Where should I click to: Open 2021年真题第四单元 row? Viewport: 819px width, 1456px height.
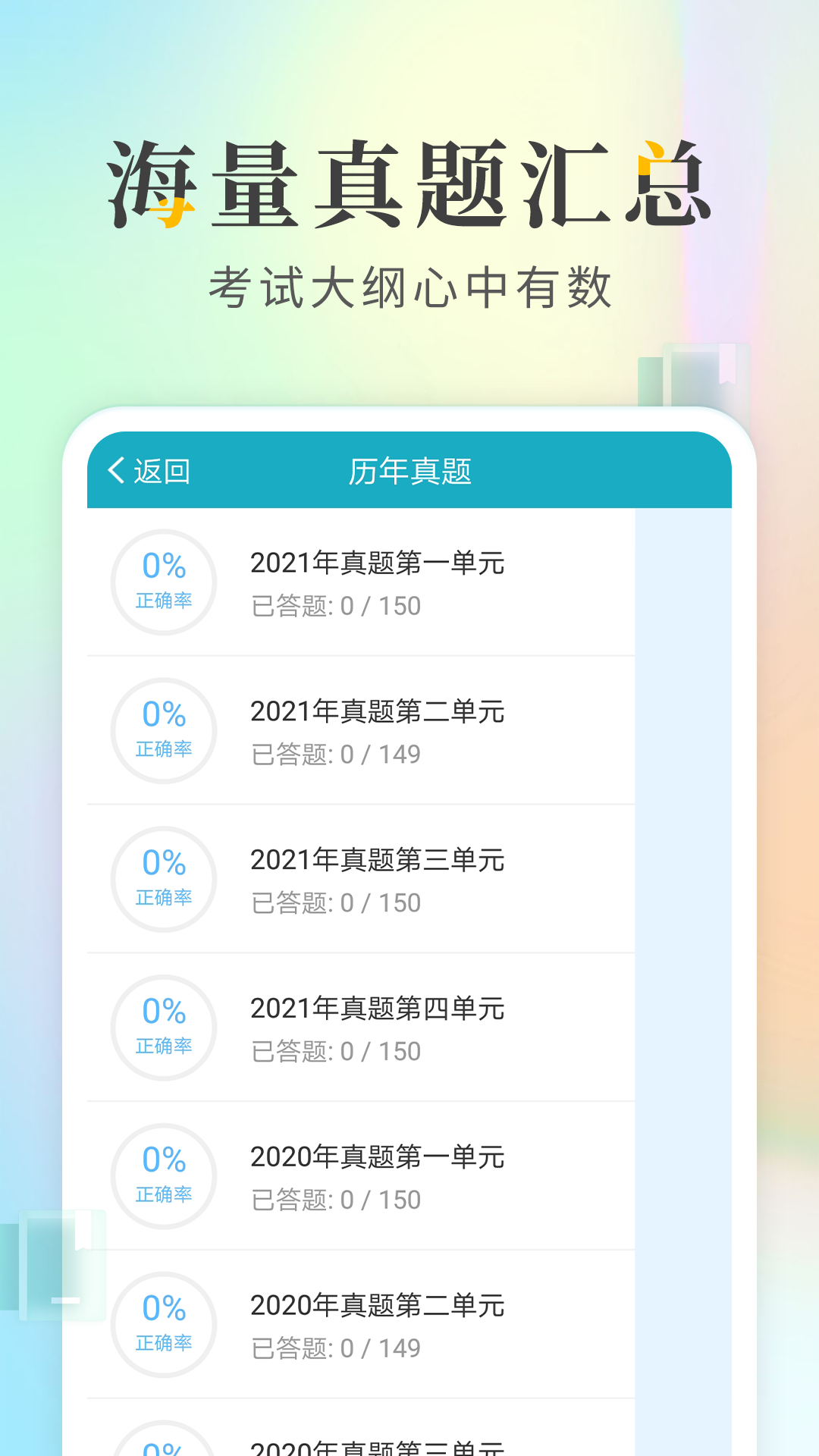(379, 1010)
